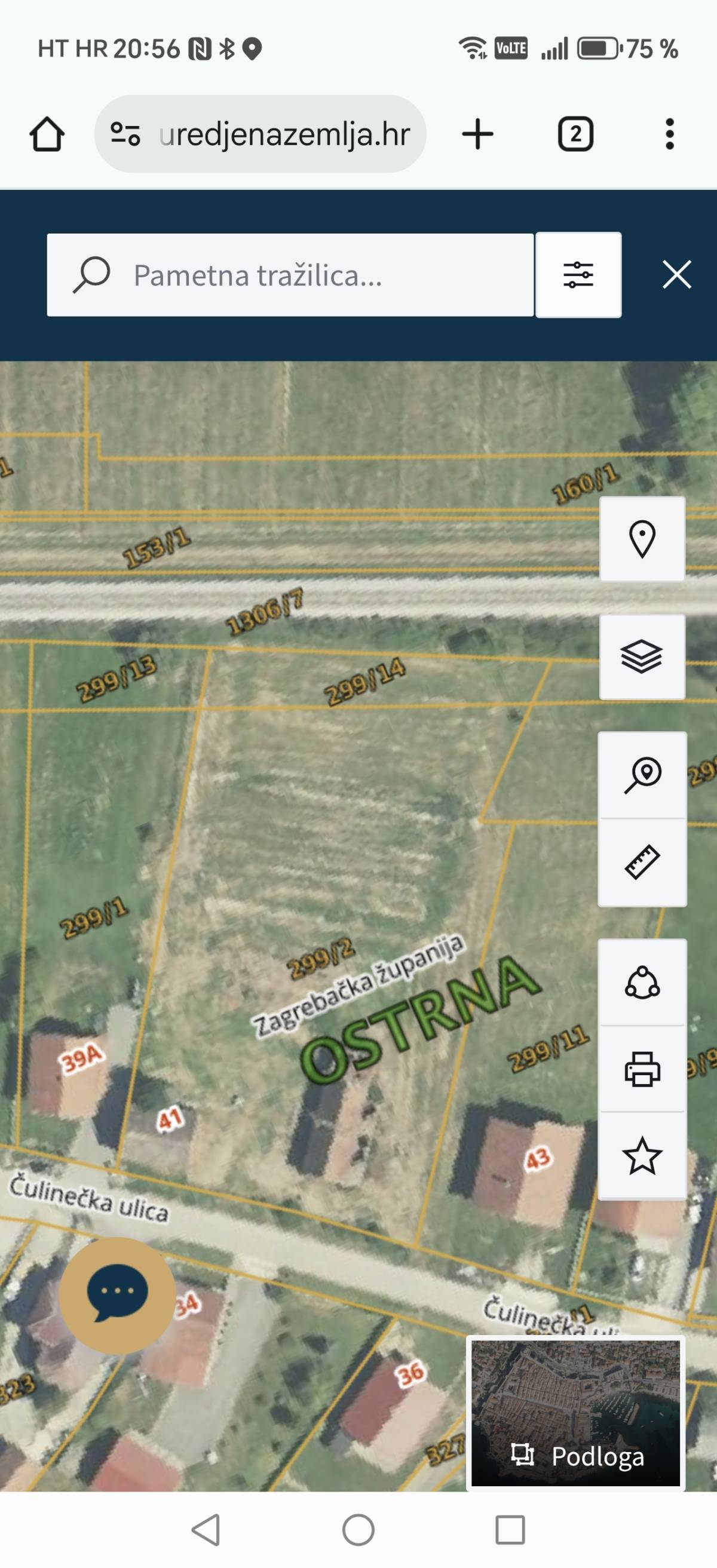Tap the location pin map tool
The height and width of the screenshot is (1568, 717).
coord(642,539)
